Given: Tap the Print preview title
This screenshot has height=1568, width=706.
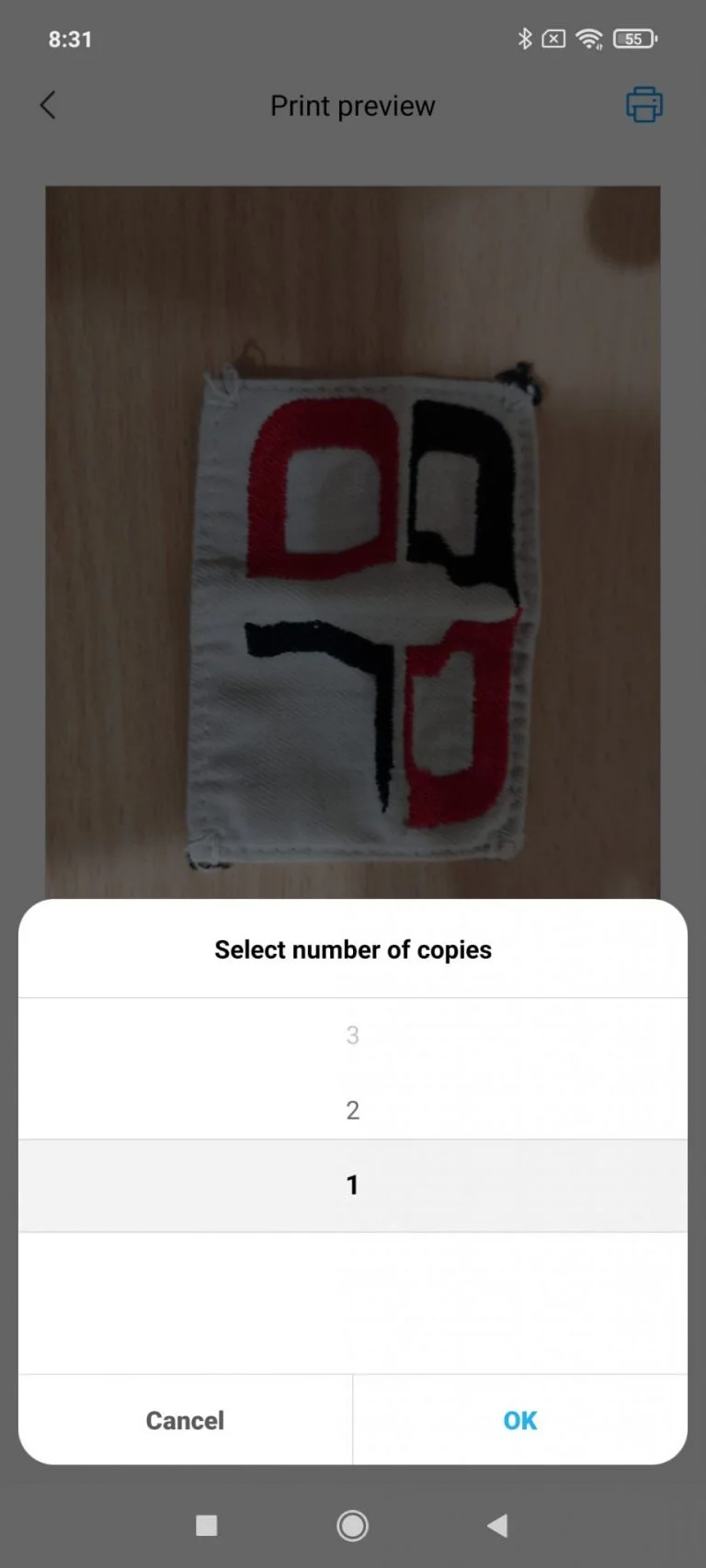Looking at the screenshot, I should click(x=352, y=105).
